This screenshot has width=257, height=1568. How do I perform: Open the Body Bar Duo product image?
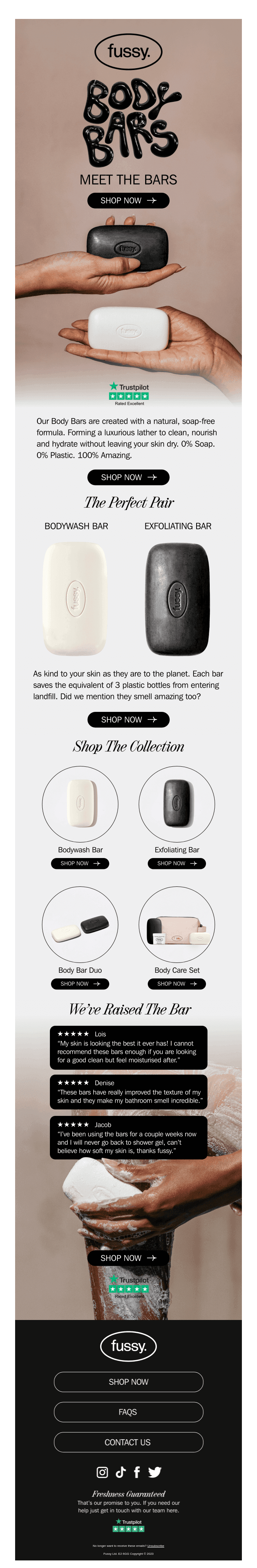80,925
